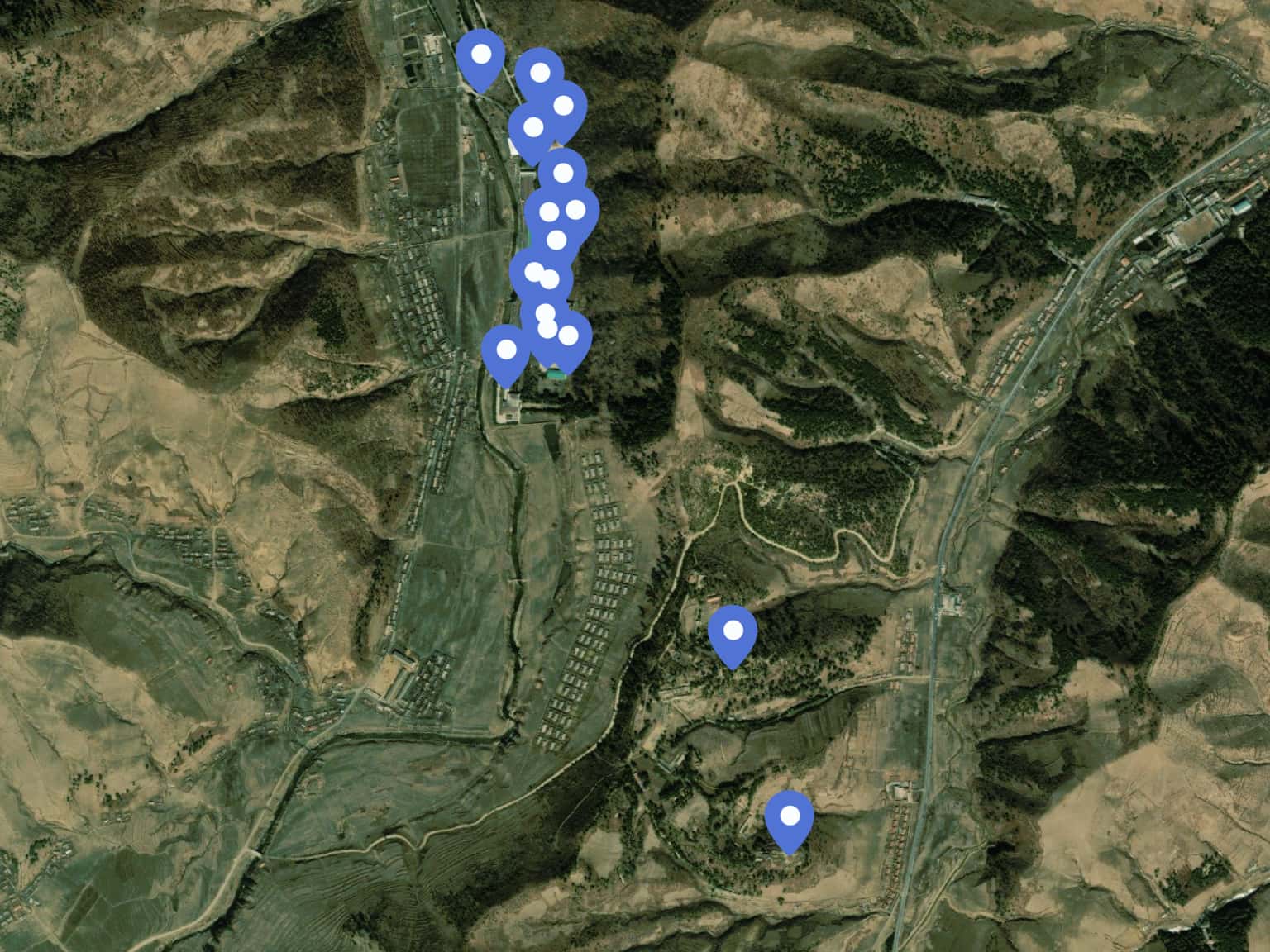This screenshot has height=952, width=1270.
Task: Select the pin at the cluster's lower-left edge
Action: (x=506, y=351)
